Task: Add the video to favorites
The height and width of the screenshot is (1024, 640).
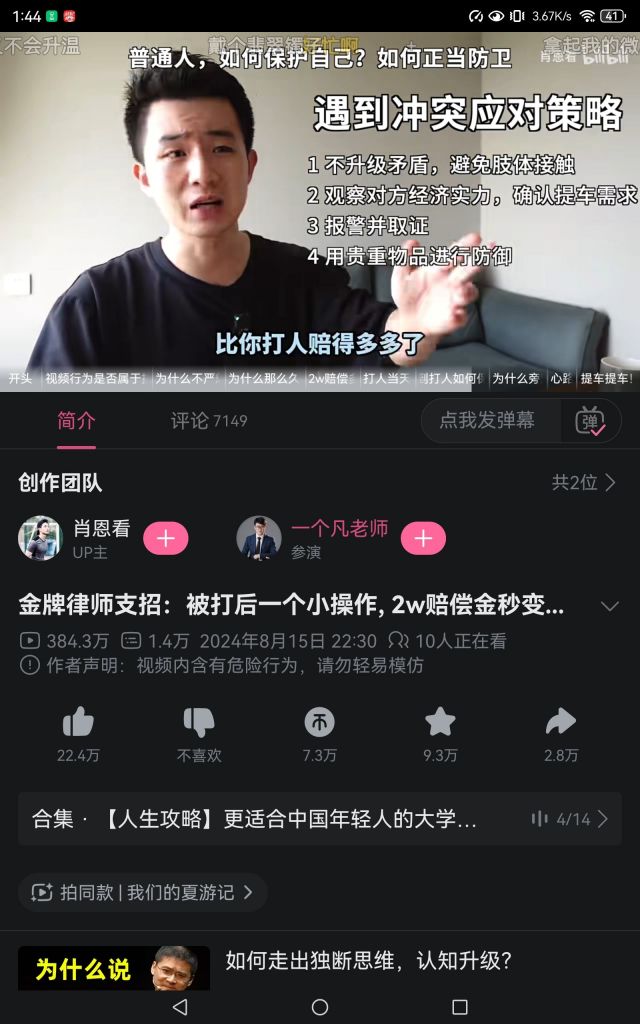Action: pos(440,733)
